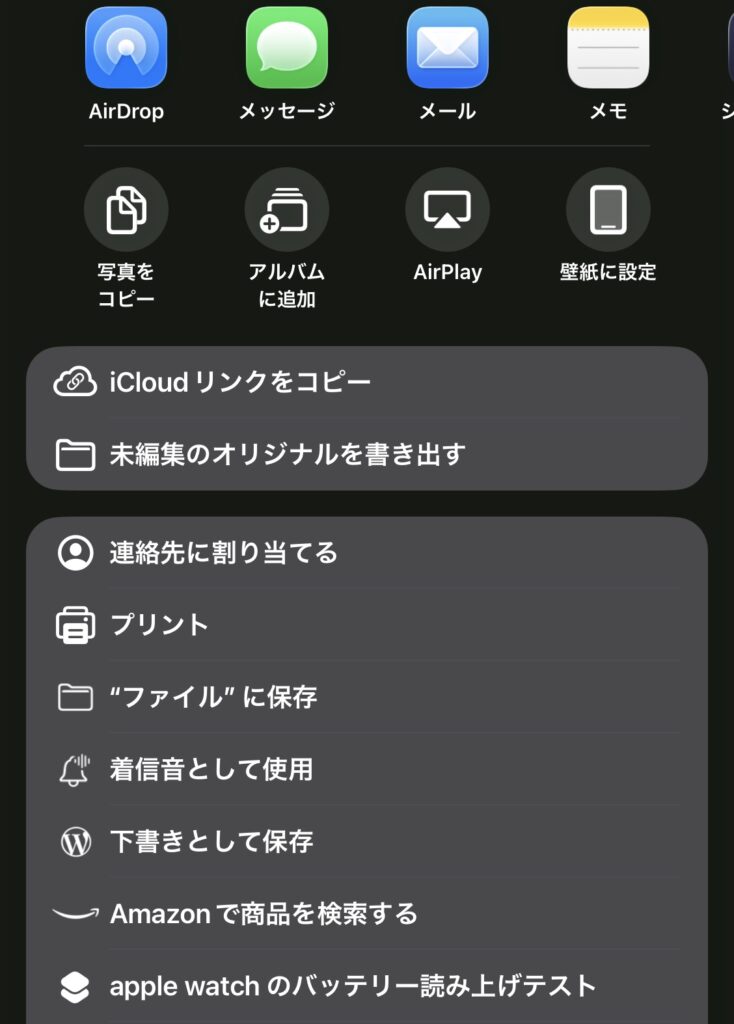Start AirPlay for this photo

coord(447,210)
